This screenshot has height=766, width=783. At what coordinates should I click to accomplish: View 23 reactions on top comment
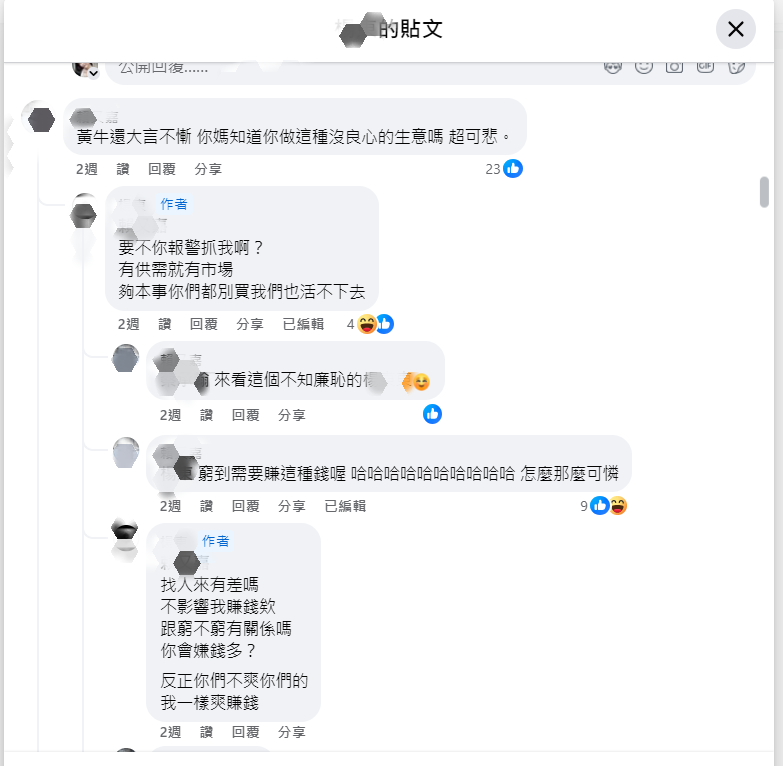(503, 169)
